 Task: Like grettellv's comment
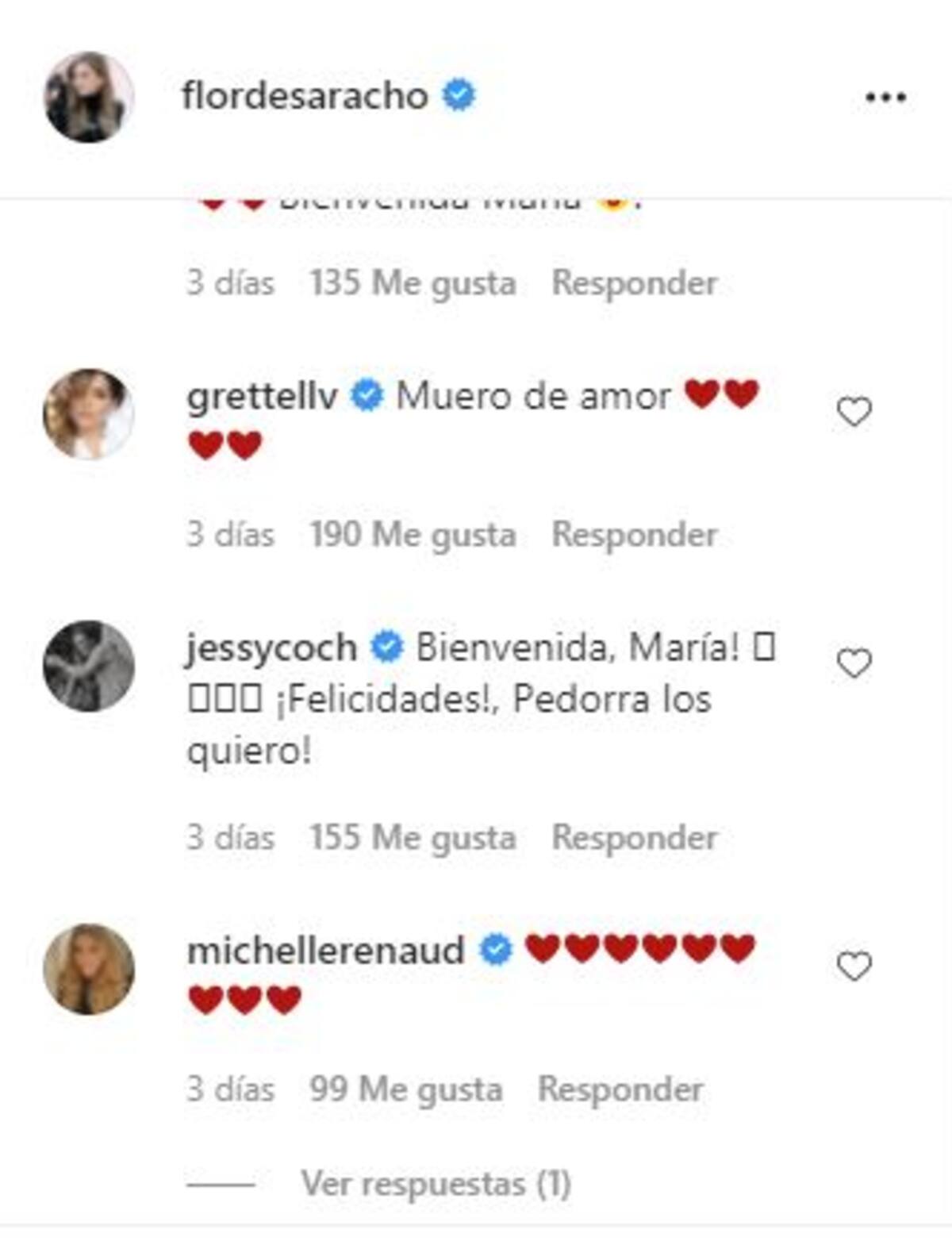tap(854, 412)
